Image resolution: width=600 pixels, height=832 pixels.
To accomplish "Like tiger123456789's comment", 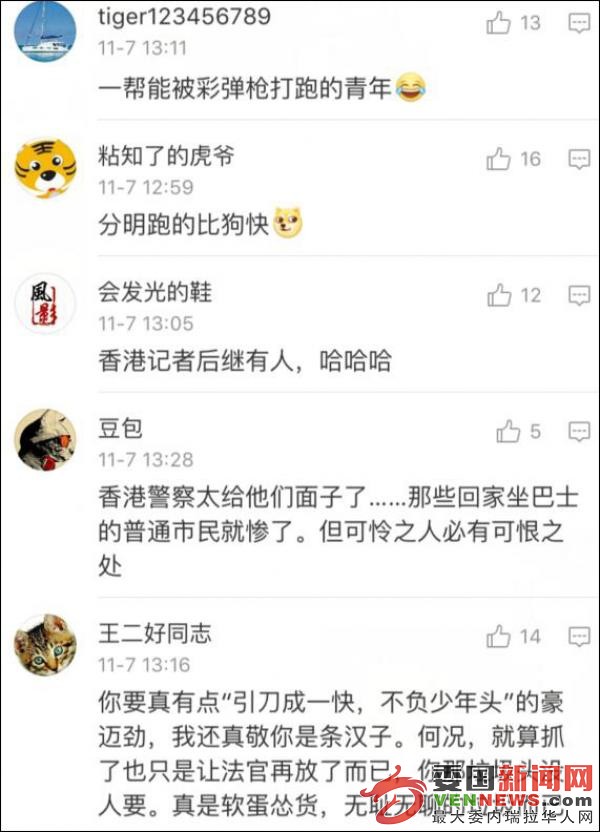I will [499, 23].
